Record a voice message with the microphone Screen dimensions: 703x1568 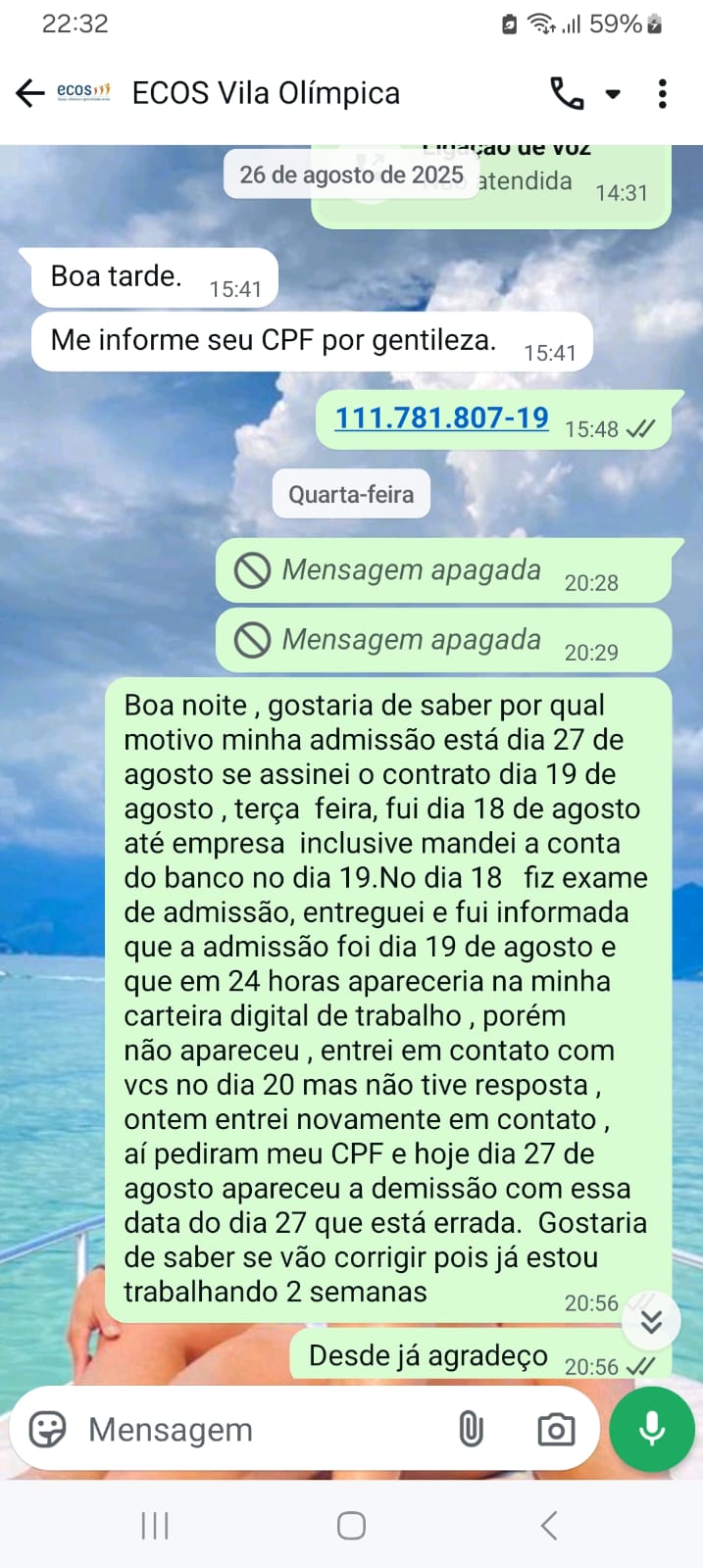[x=652, y=1429]
